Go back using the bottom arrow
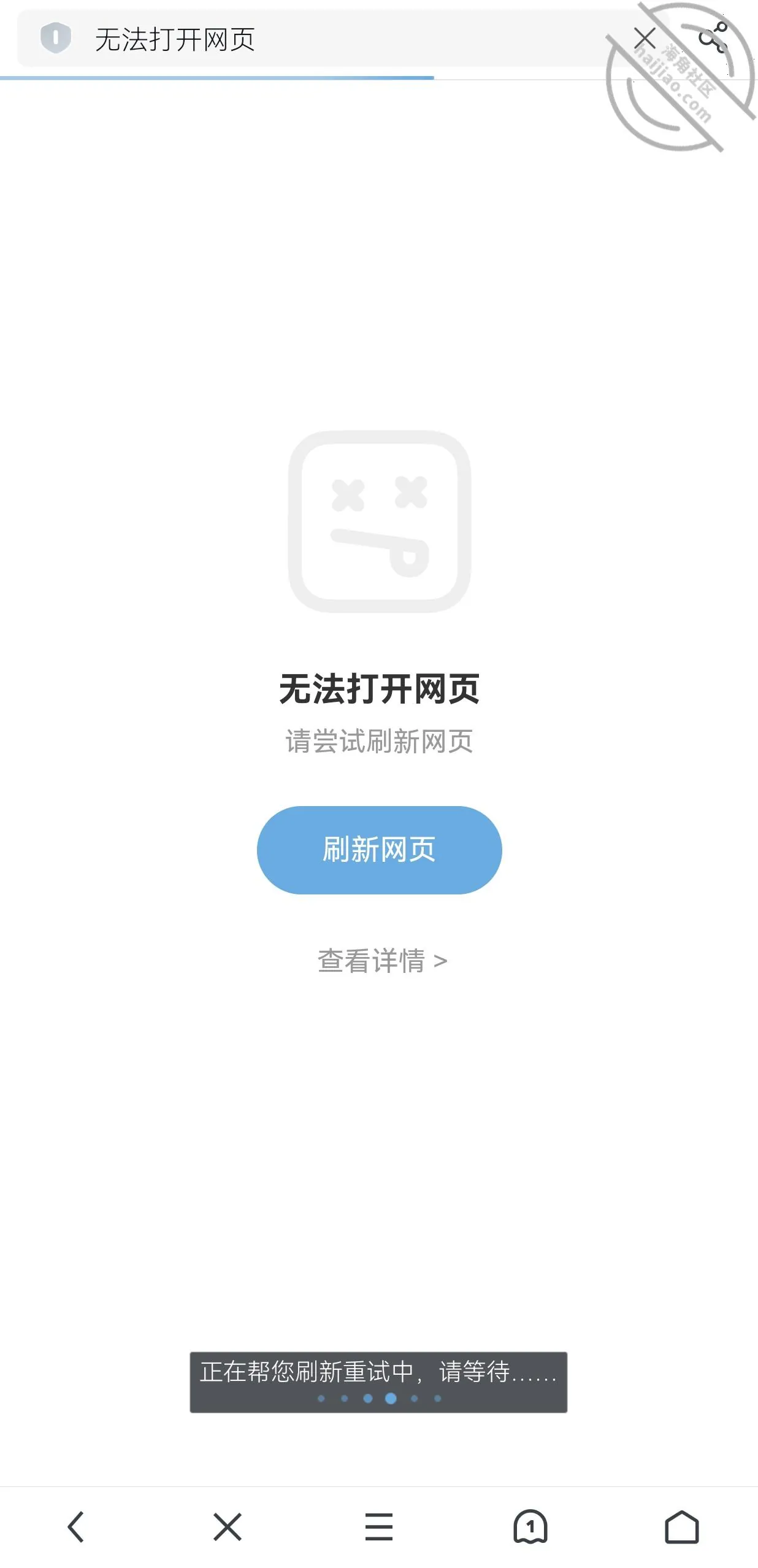The width and height of the screenshot is (758, 1568). coord(76,1526)
